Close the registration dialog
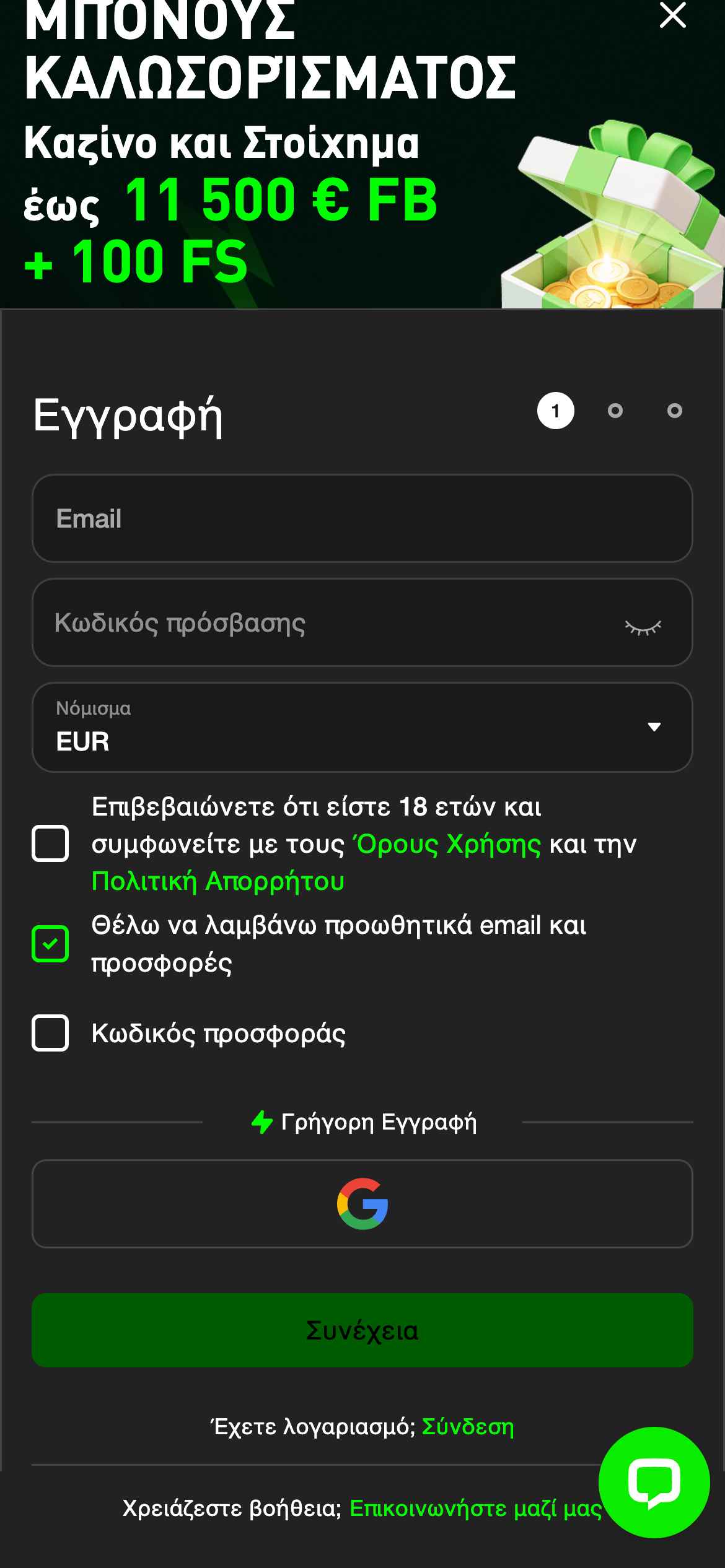 [x=672, y=15]
